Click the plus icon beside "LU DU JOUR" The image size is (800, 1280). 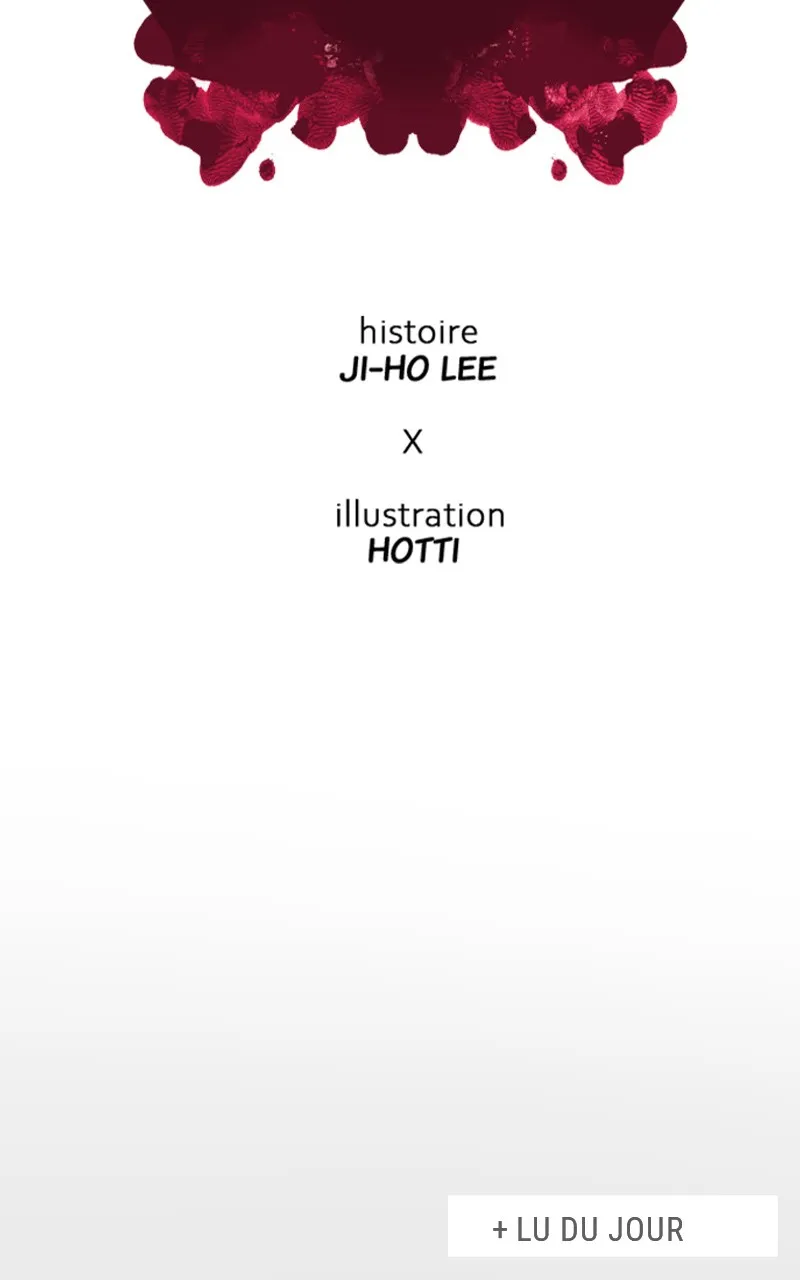[499, 1229]
